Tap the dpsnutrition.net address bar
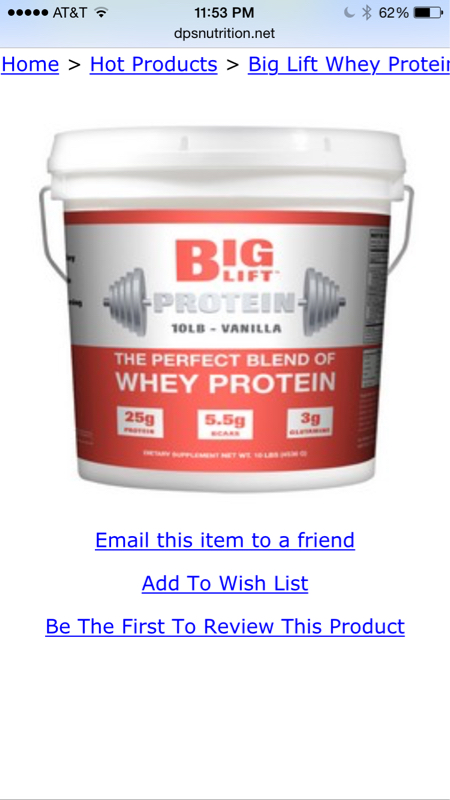 pos(224,34)
